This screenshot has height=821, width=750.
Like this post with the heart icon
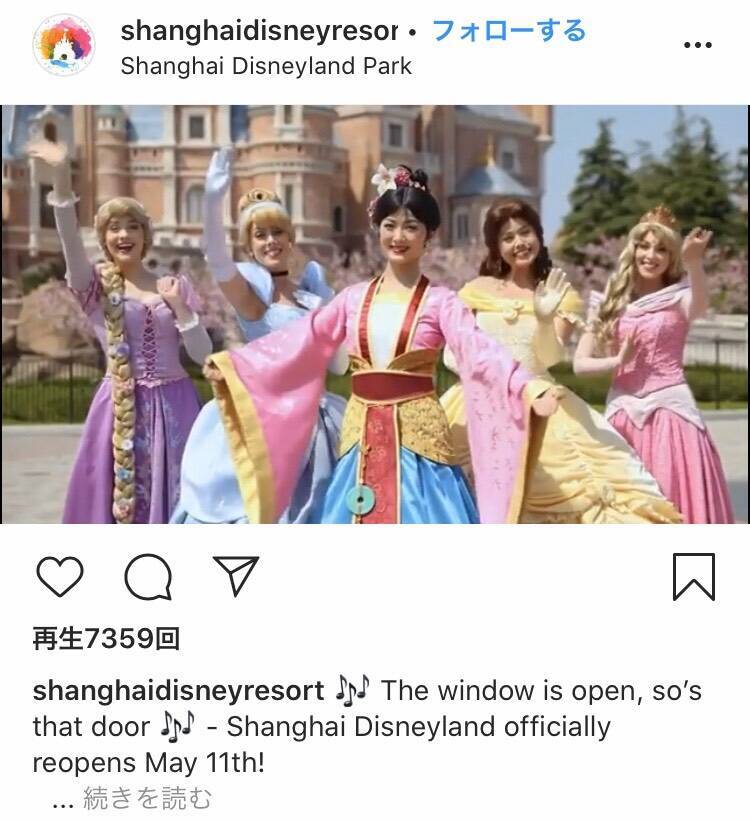pyautogui.click(x=60, y=578)
